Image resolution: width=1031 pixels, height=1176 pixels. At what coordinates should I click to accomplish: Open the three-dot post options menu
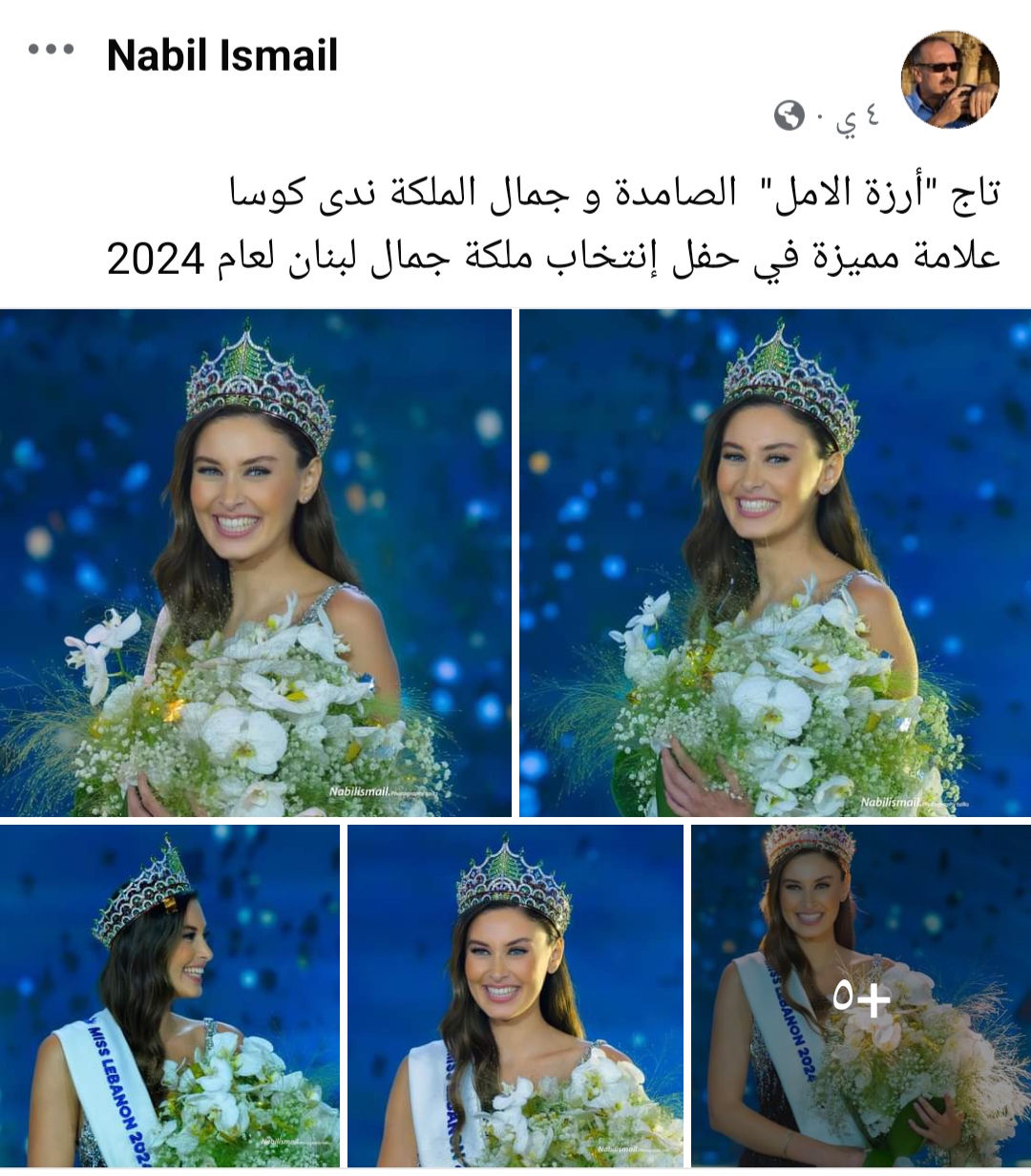[51, 50]
